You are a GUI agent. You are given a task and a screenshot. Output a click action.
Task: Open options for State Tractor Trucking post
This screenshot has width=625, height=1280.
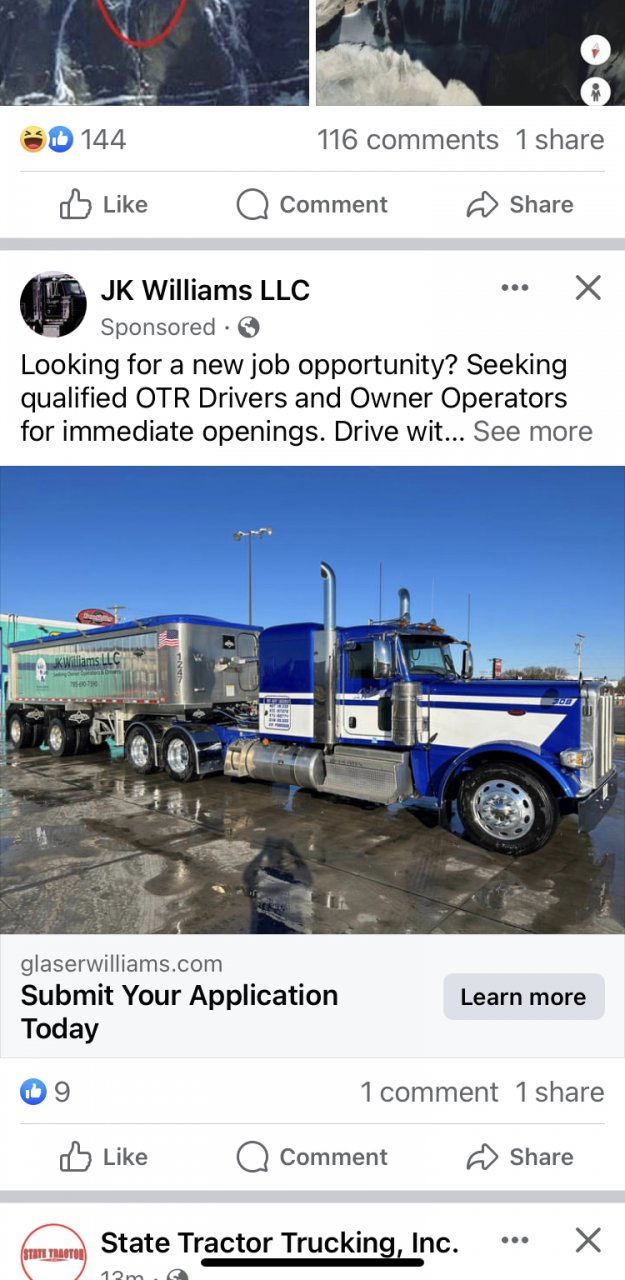(x=514, y=1240)
